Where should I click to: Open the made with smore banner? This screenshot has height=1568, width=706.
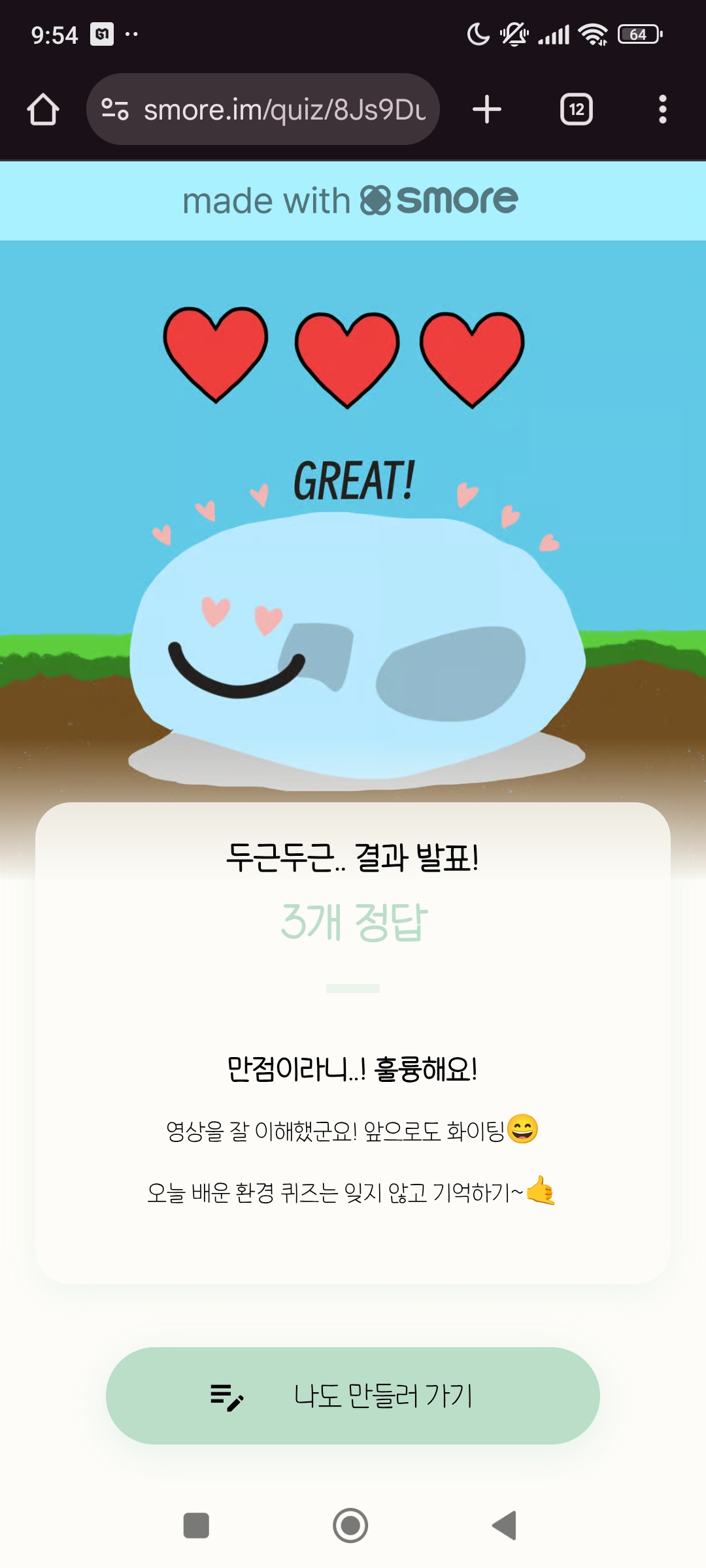[x=352, y=201]
